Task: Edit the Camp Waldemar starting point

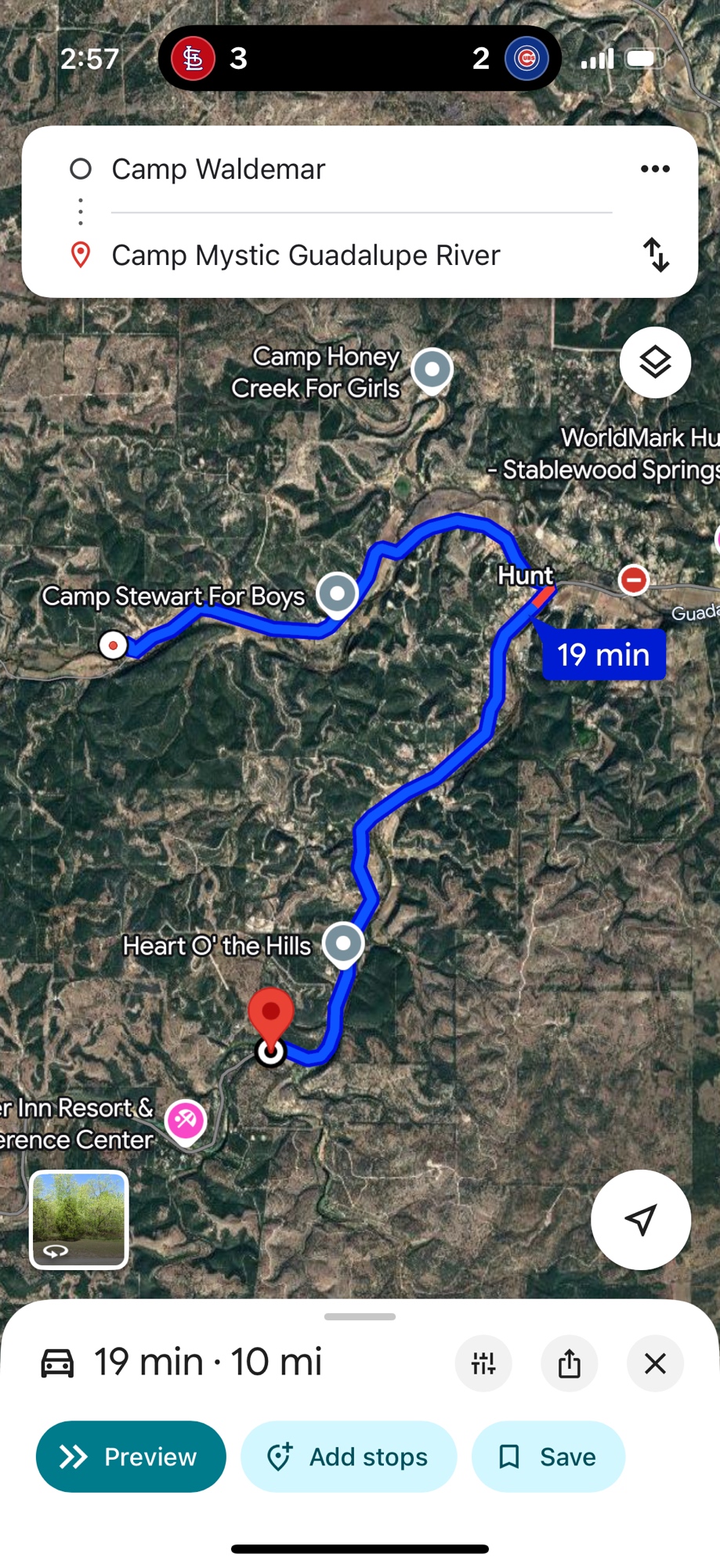Action: pyautogui.click(x=218, y=169)
